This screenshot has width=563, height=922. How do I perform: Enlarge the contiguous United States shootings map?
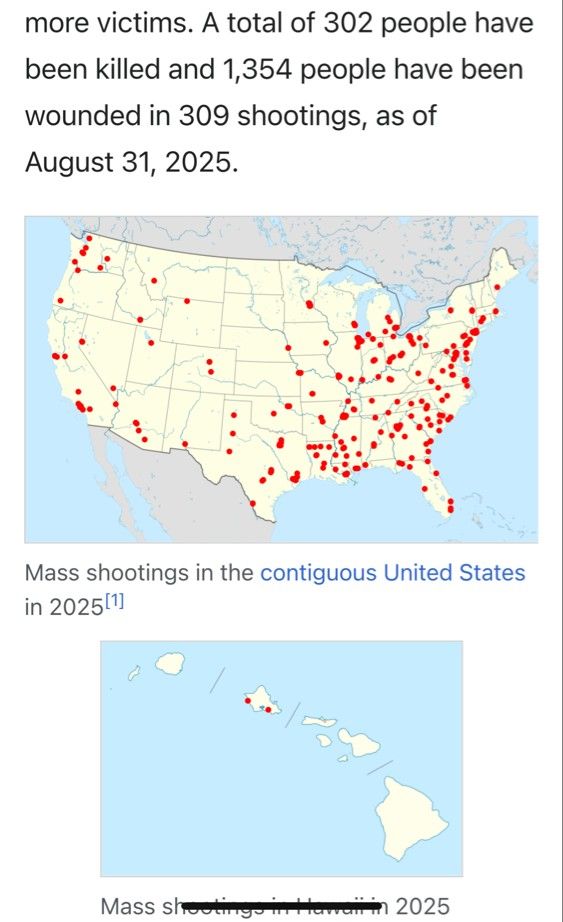281,379
